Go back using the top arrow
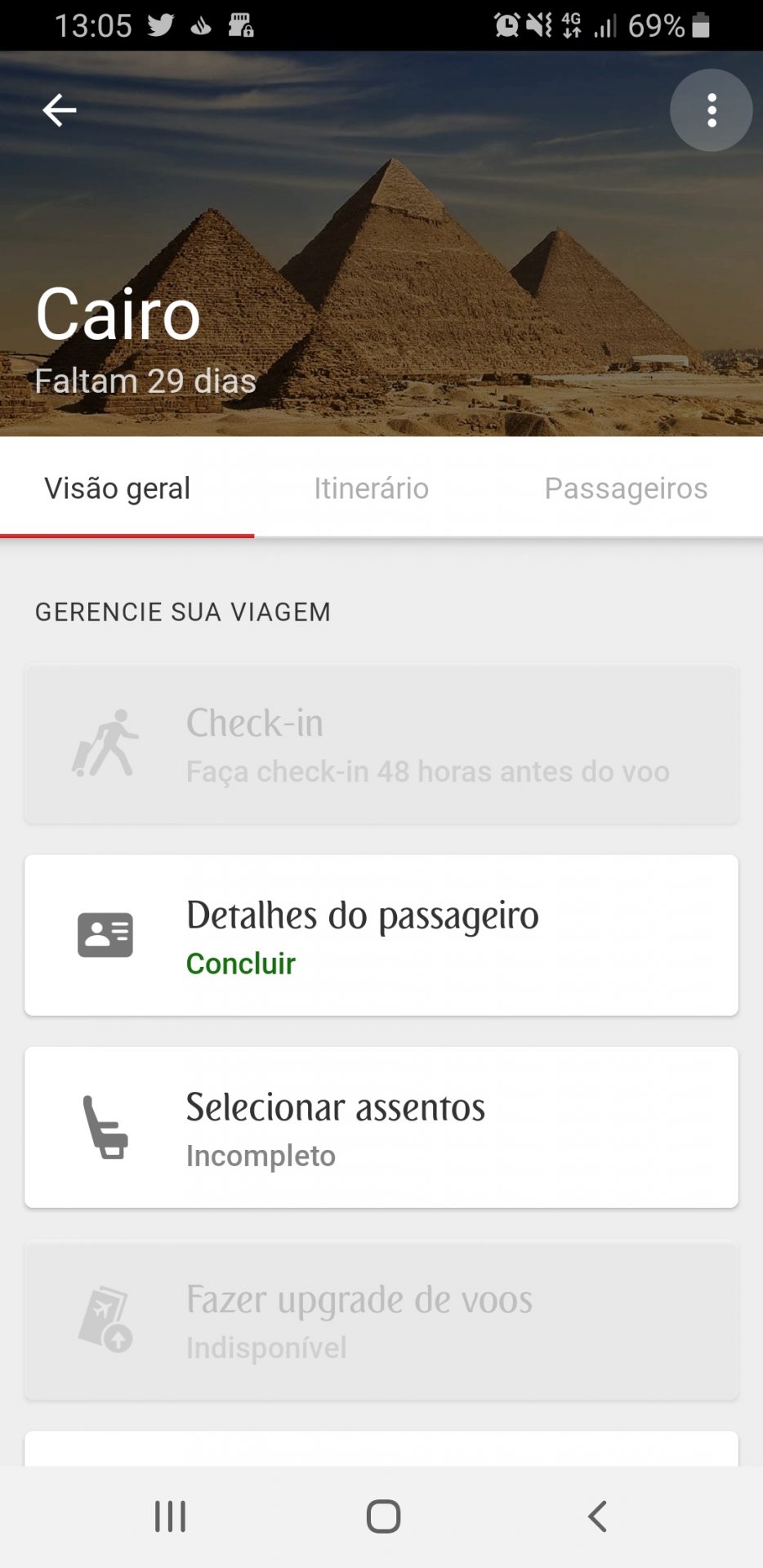The image size is (763, 1568). [x=59, y=110]
